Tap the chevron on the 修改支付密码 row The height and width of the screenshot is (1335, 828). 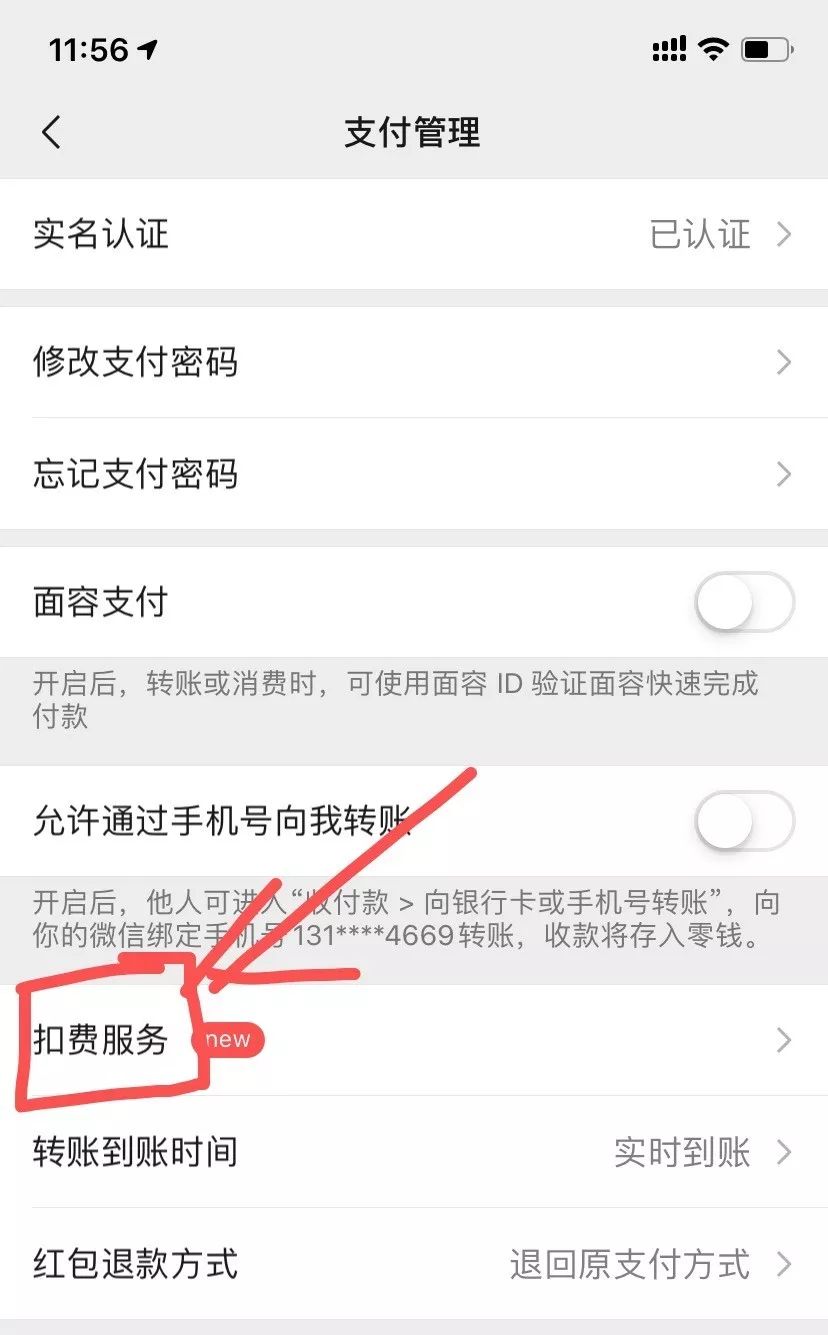[x=784, y=362]
